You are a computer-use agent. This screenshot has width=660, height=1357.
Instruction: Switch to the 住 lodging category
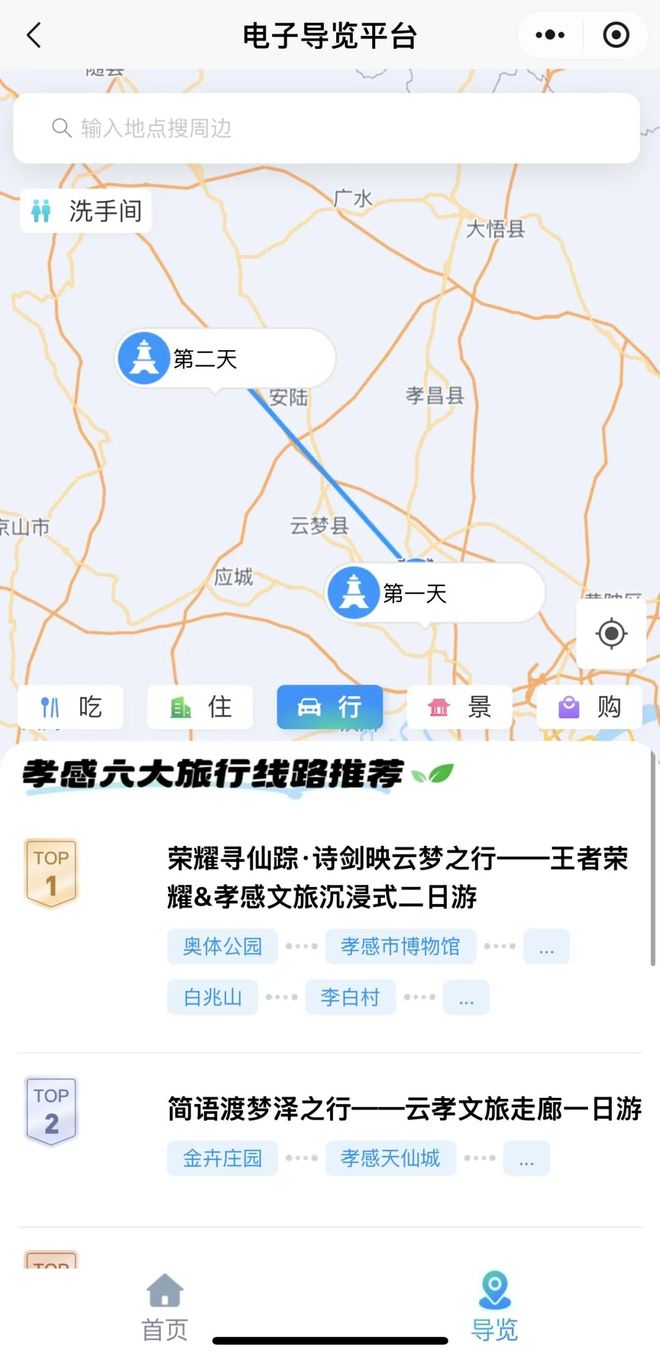200,707
